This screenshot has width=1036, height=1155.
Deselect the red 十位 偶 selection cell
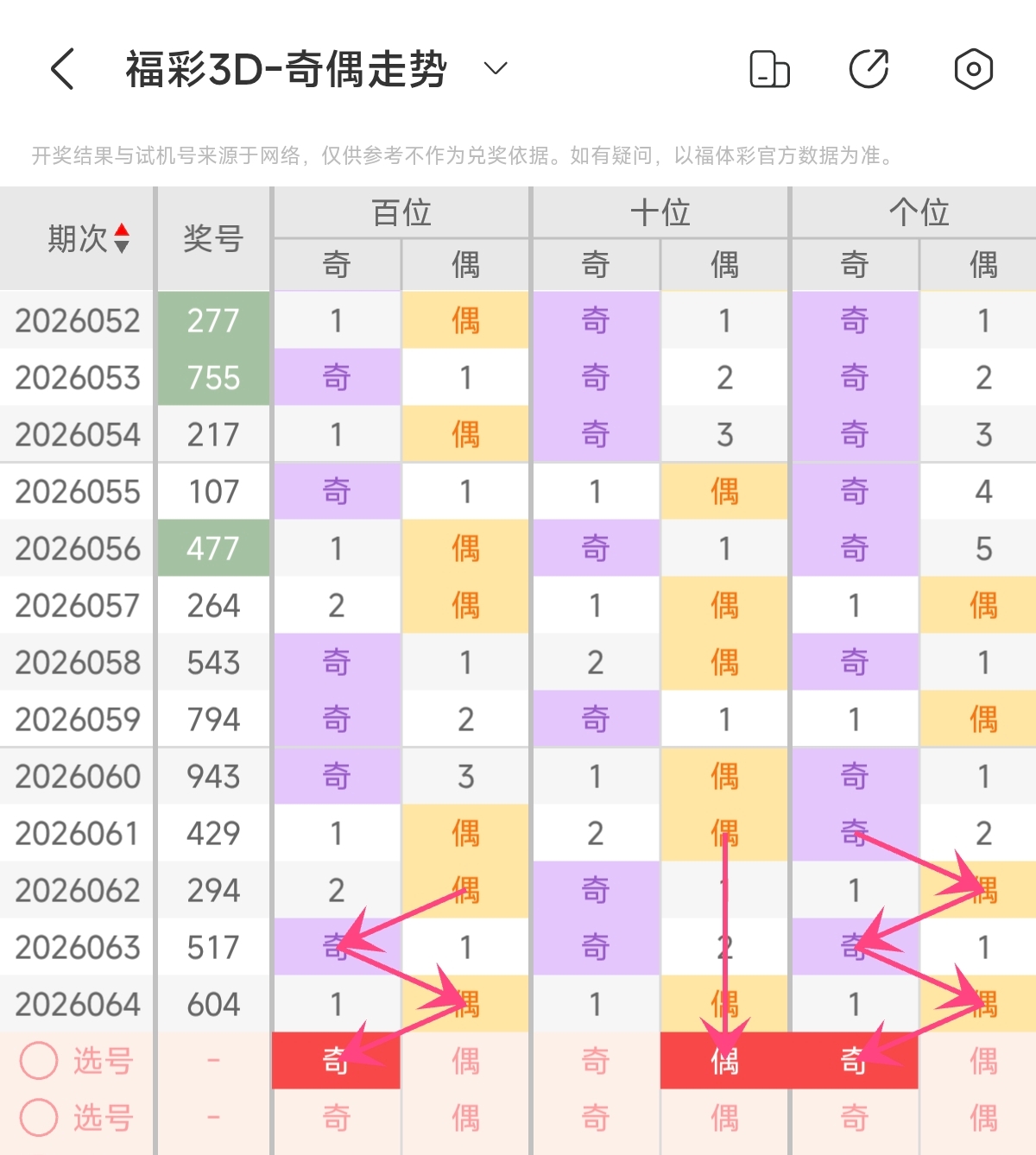coord(724,1061)
